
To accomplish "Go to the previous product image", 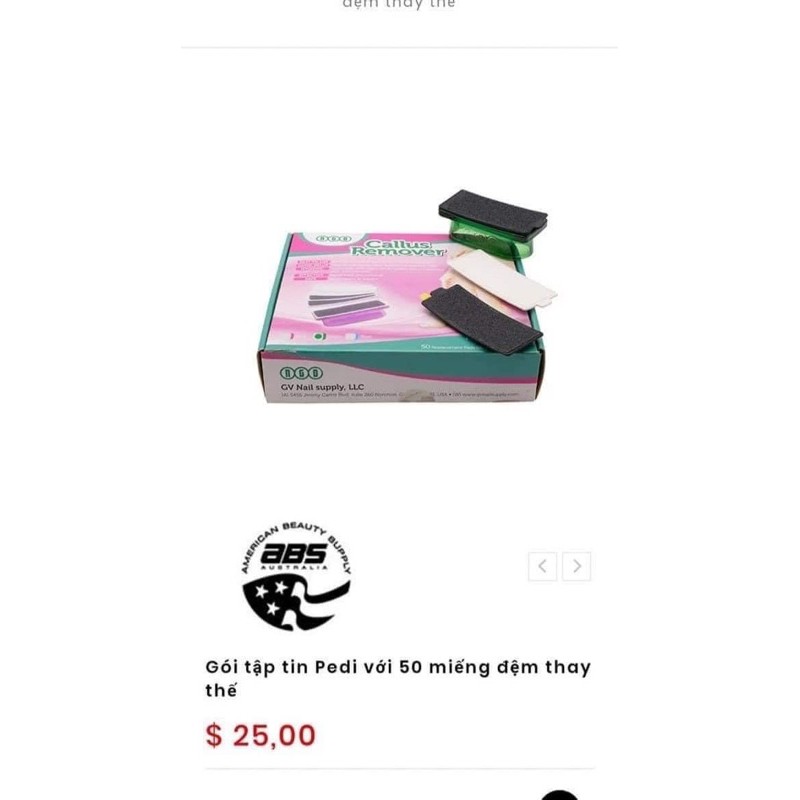I will pyautogui.click(x=542, y=566).
